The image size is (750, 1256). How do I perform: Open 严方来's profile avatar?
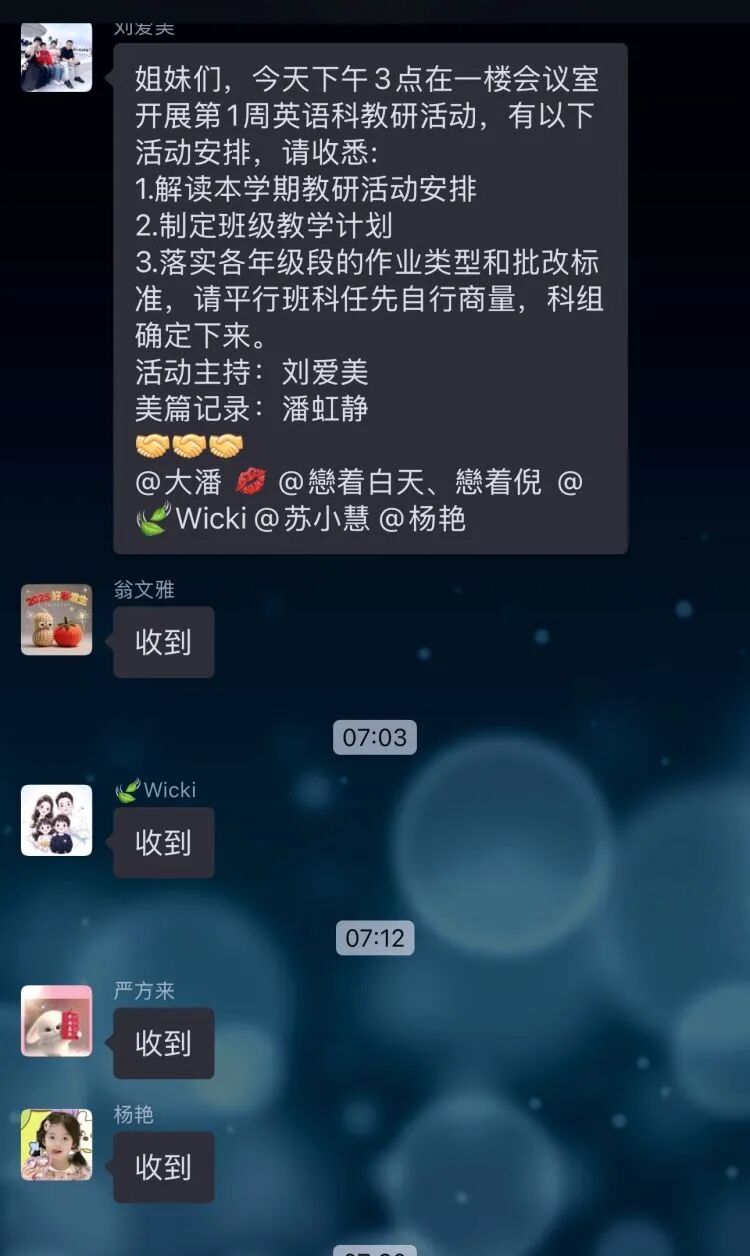(x=56, y=1021)
